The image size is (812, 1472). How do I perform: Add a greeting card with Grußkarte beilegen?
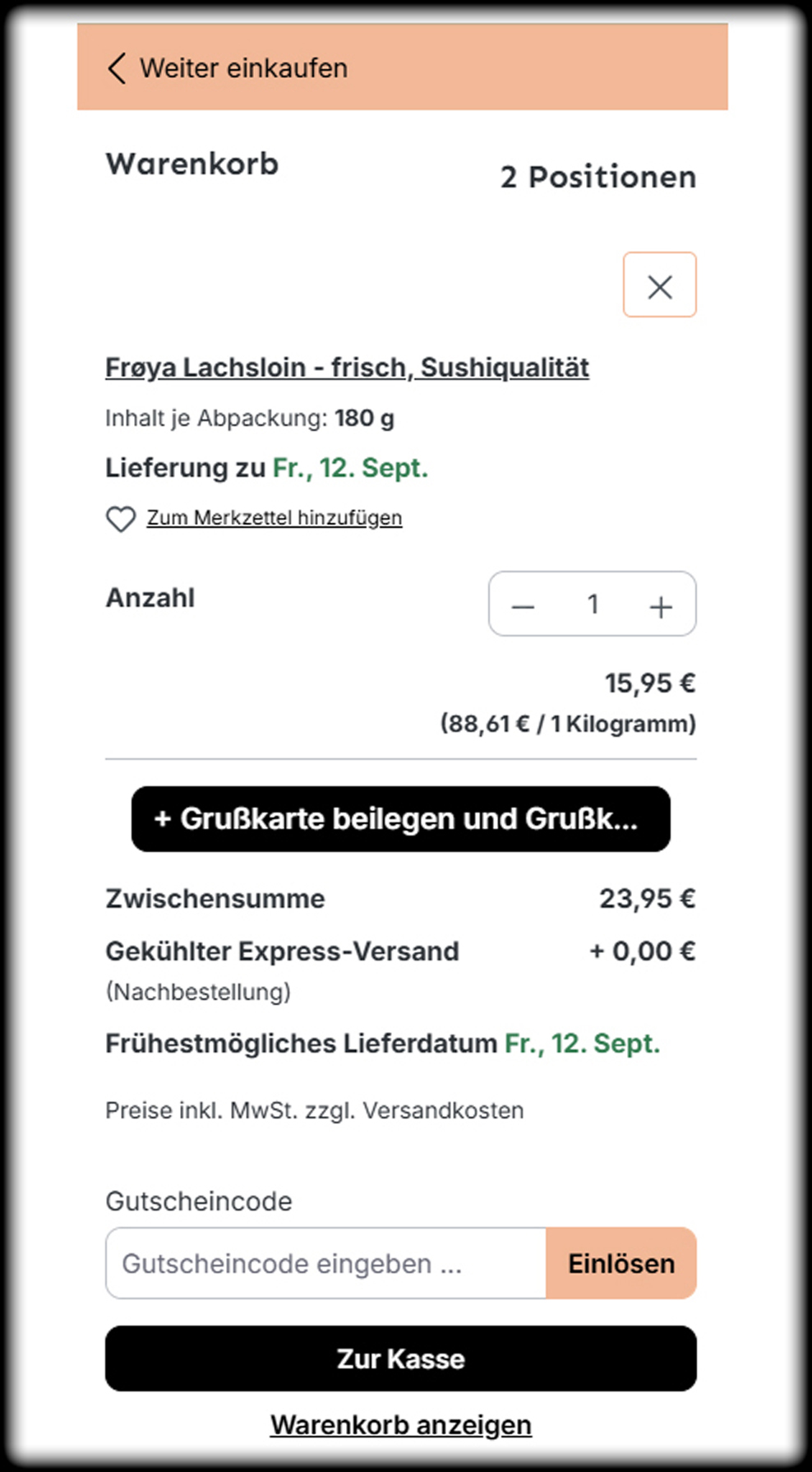pos(400,819)
